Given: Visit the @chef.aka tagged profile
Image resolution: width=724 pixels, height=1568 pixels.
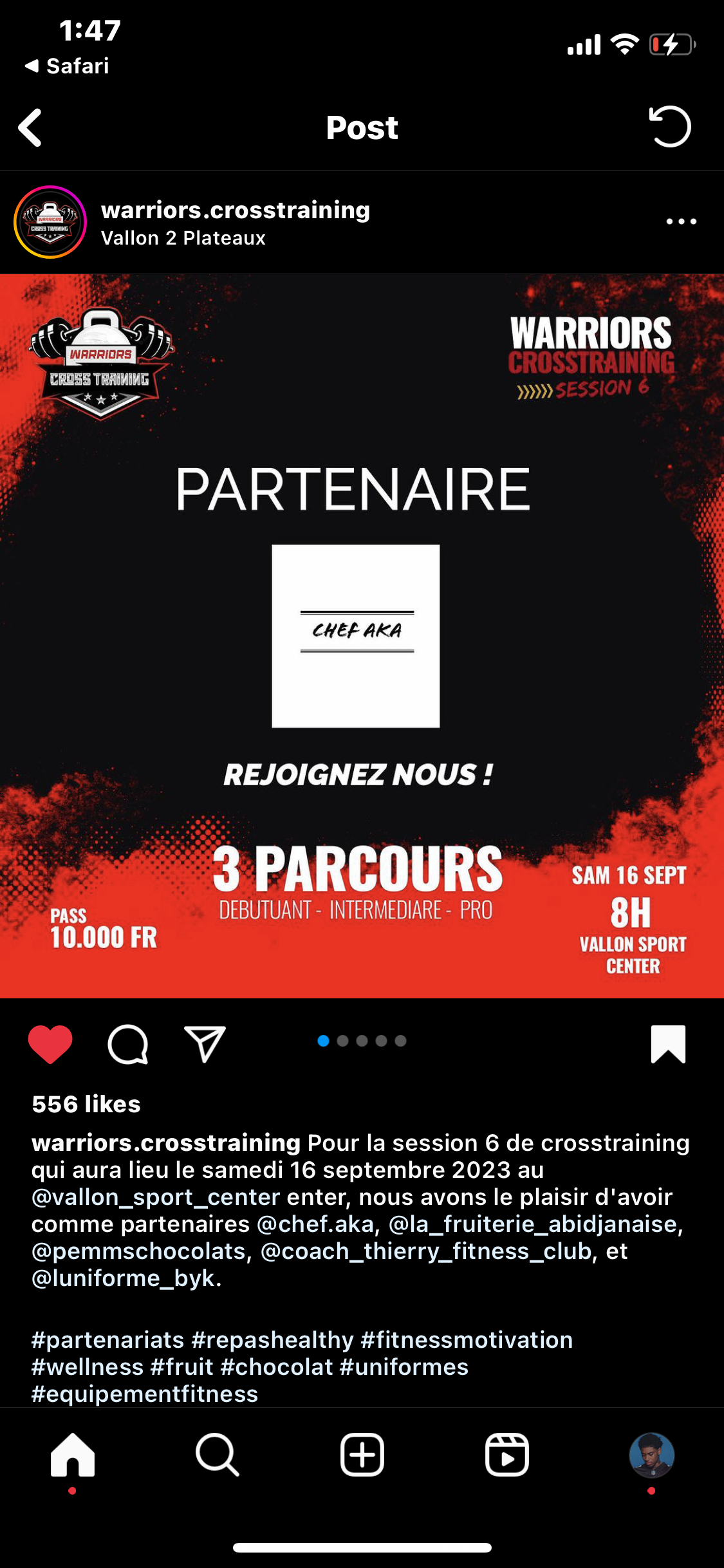Looking at the screenshot, I should [x=315, y=1224].
